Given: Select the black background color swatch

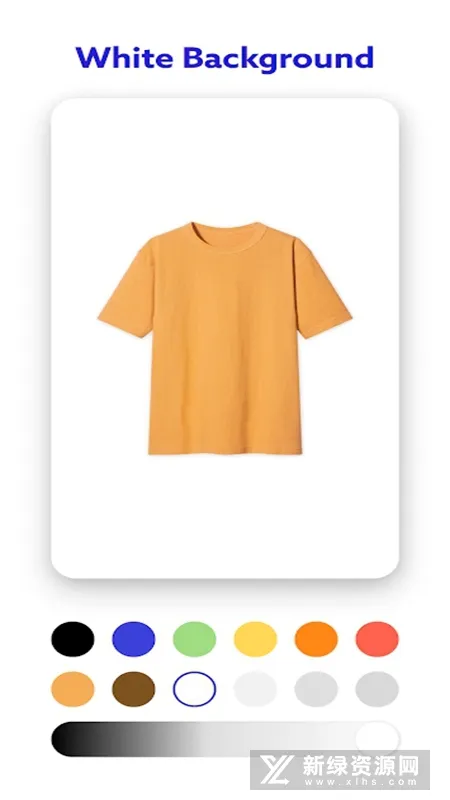Looking at the screenshot, I should click(72, 639).
